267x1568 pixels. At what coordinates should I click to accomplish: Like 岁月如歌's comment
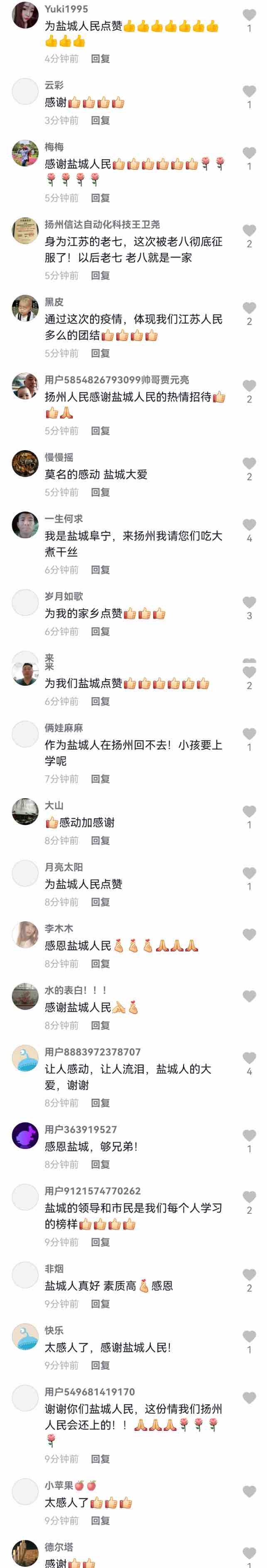pos(249,603)
